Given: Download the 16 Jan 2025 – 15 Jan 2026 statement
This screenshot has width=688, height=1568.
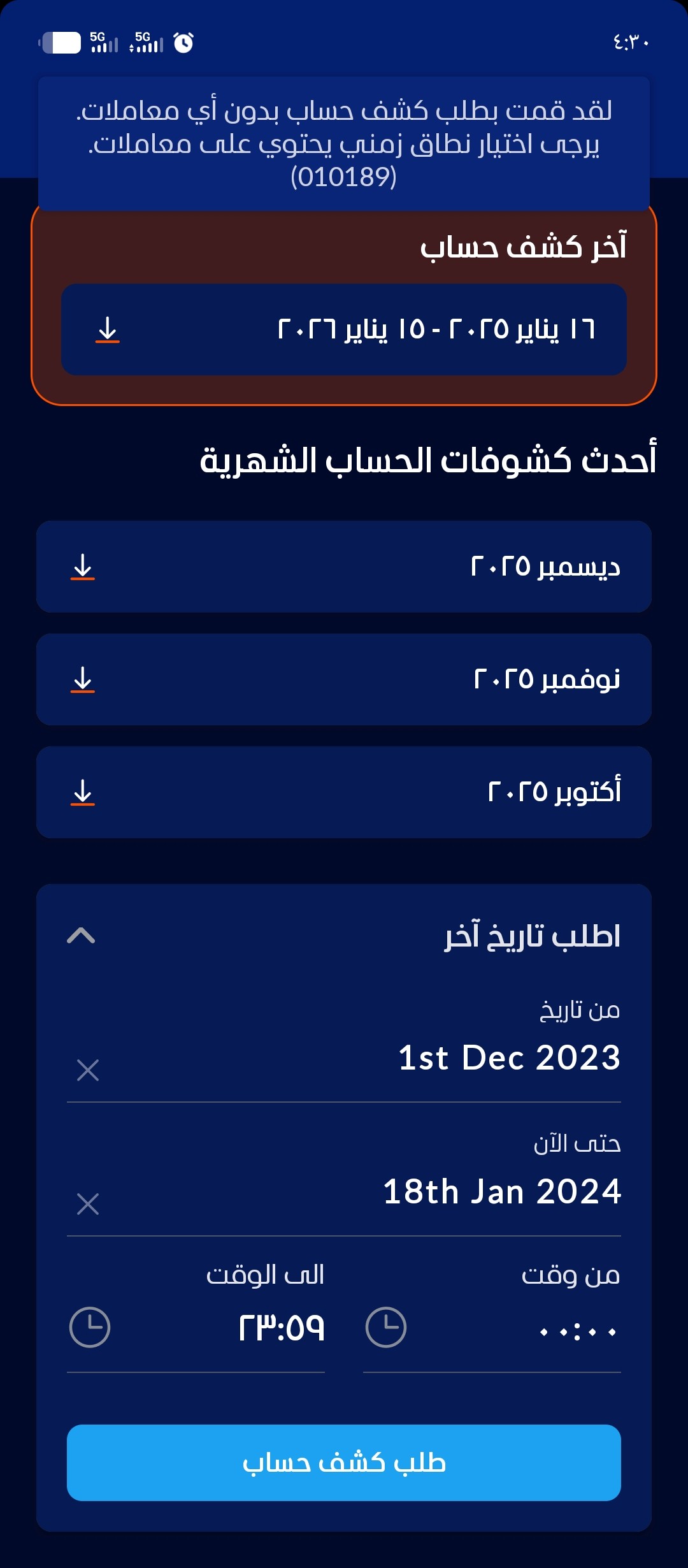Looking at the screenshot, I should (108, 330).
